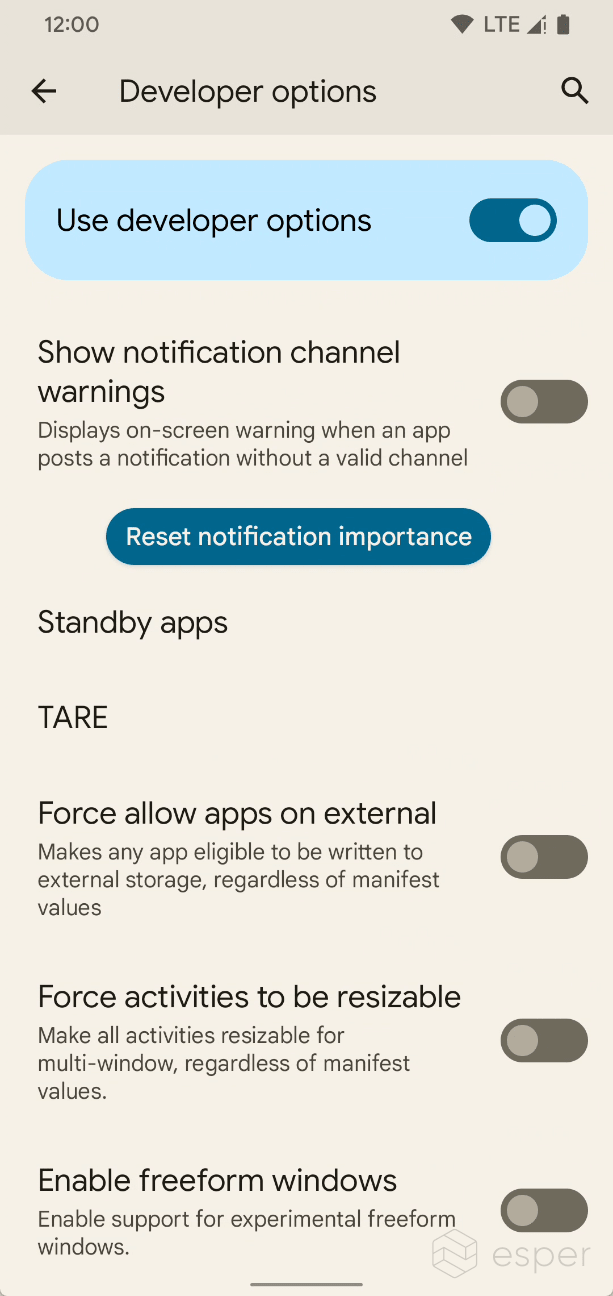Image resolution: width=613 pixels, height=1296 pixels.
Task: Turn off Use developer options
Action: click(512, 221)
